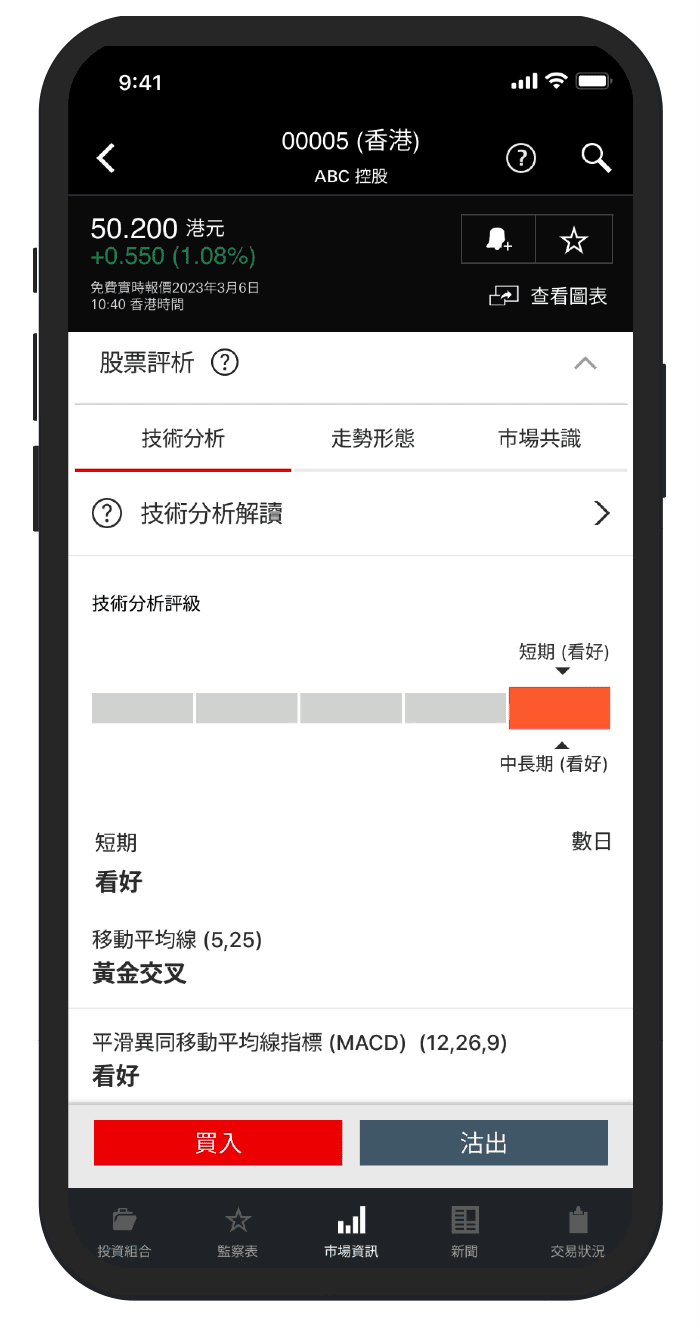Select the 技術分析 tab
This screenshot has height=1338, width=700.
click(183, 438)
